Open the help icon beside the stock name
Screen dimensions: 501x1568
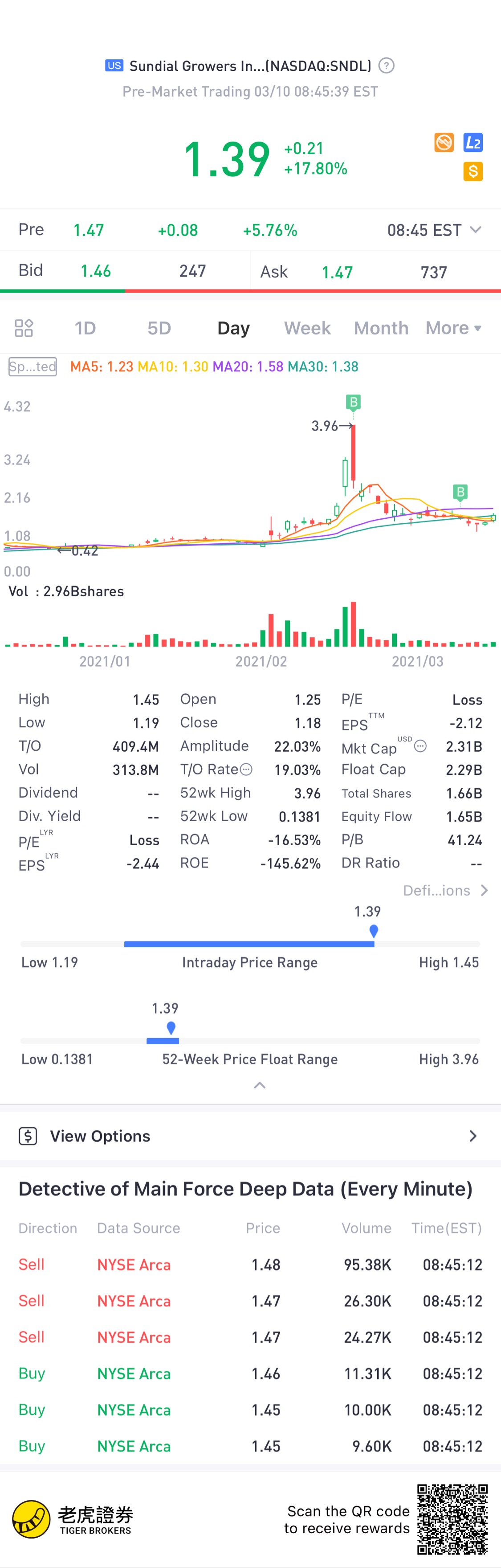pyautogui.click(x=387, y=66)
